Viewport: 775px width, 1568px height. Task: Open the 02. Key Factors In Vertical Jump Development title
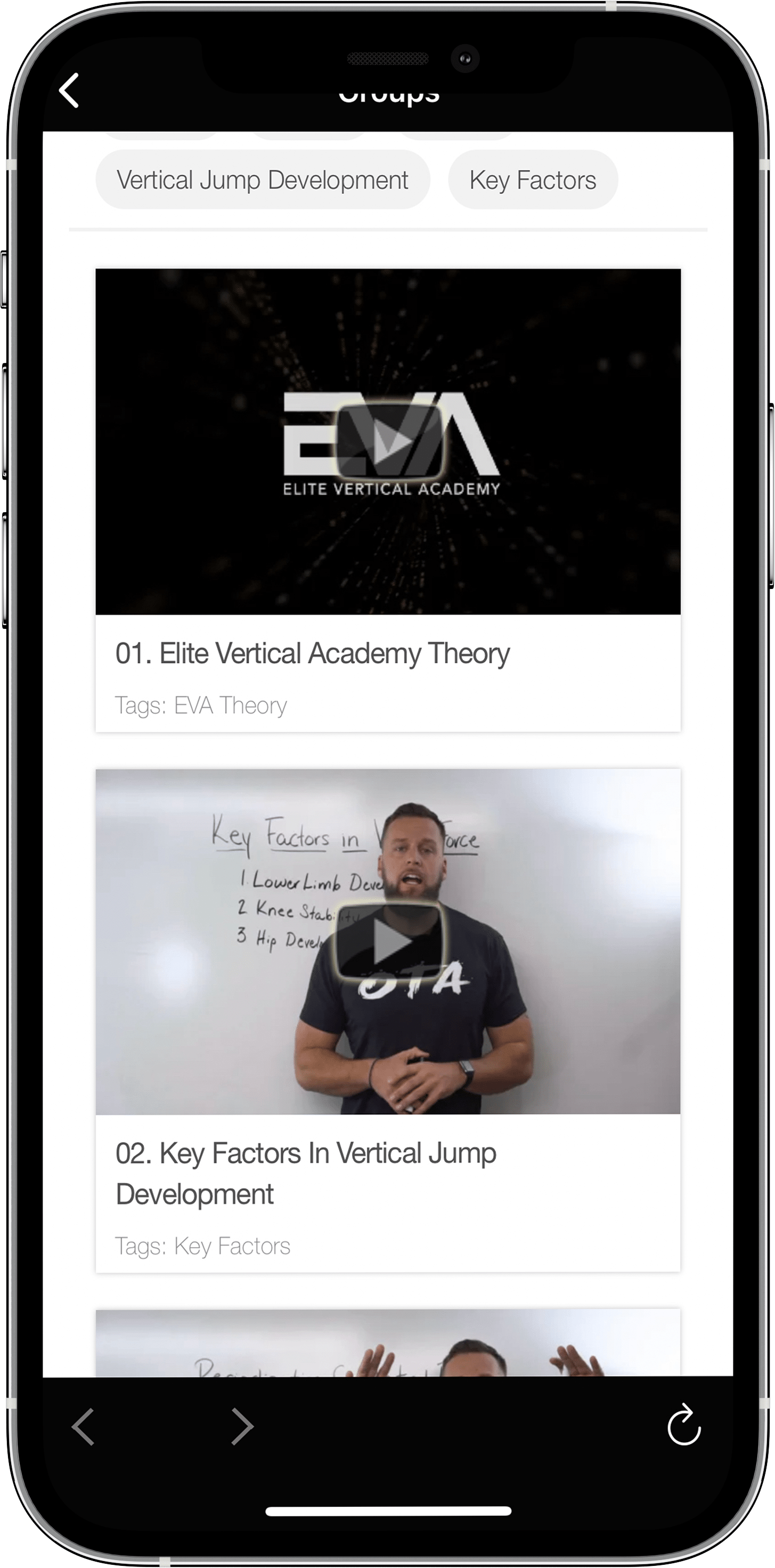click(305, 1174)
